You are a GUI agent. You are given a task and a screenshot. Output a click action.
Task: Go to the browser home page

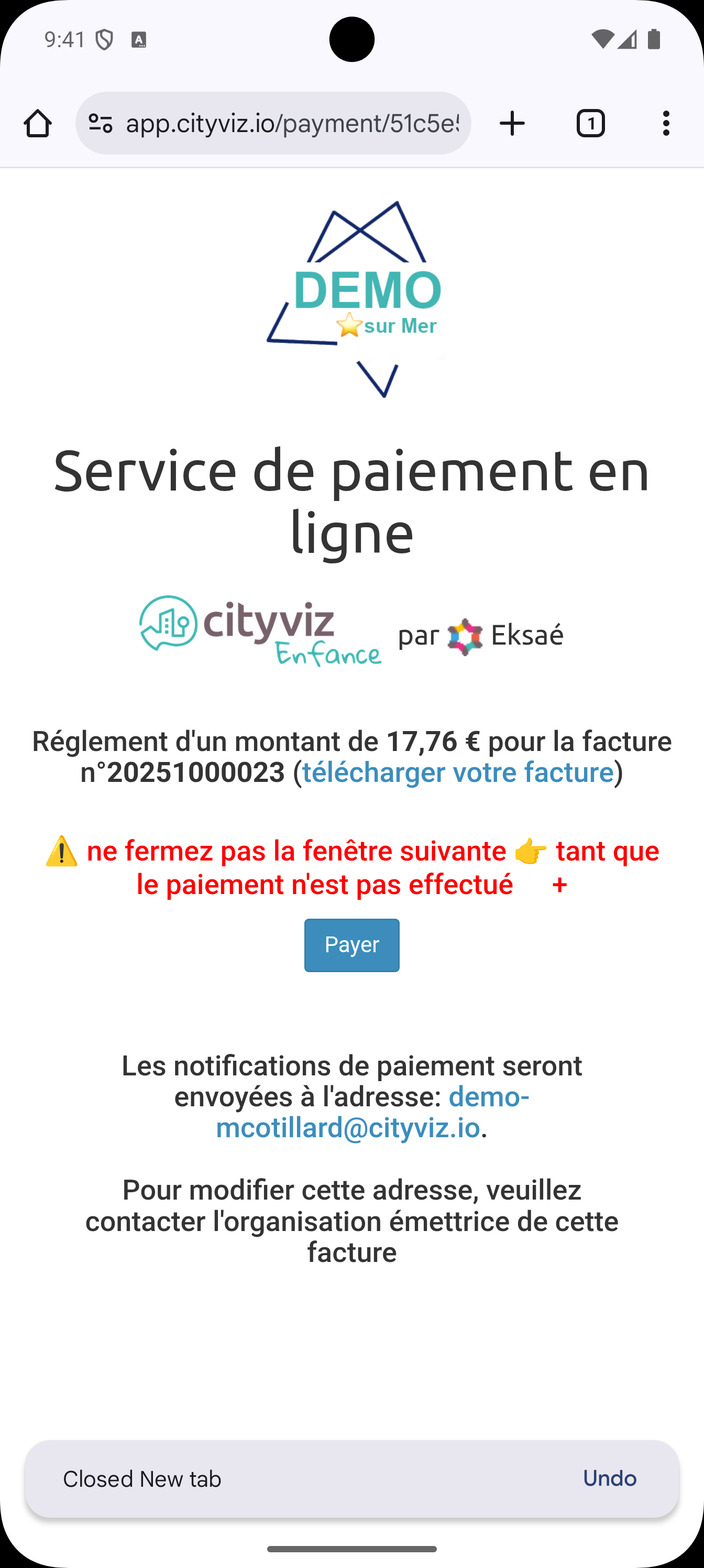38,124
